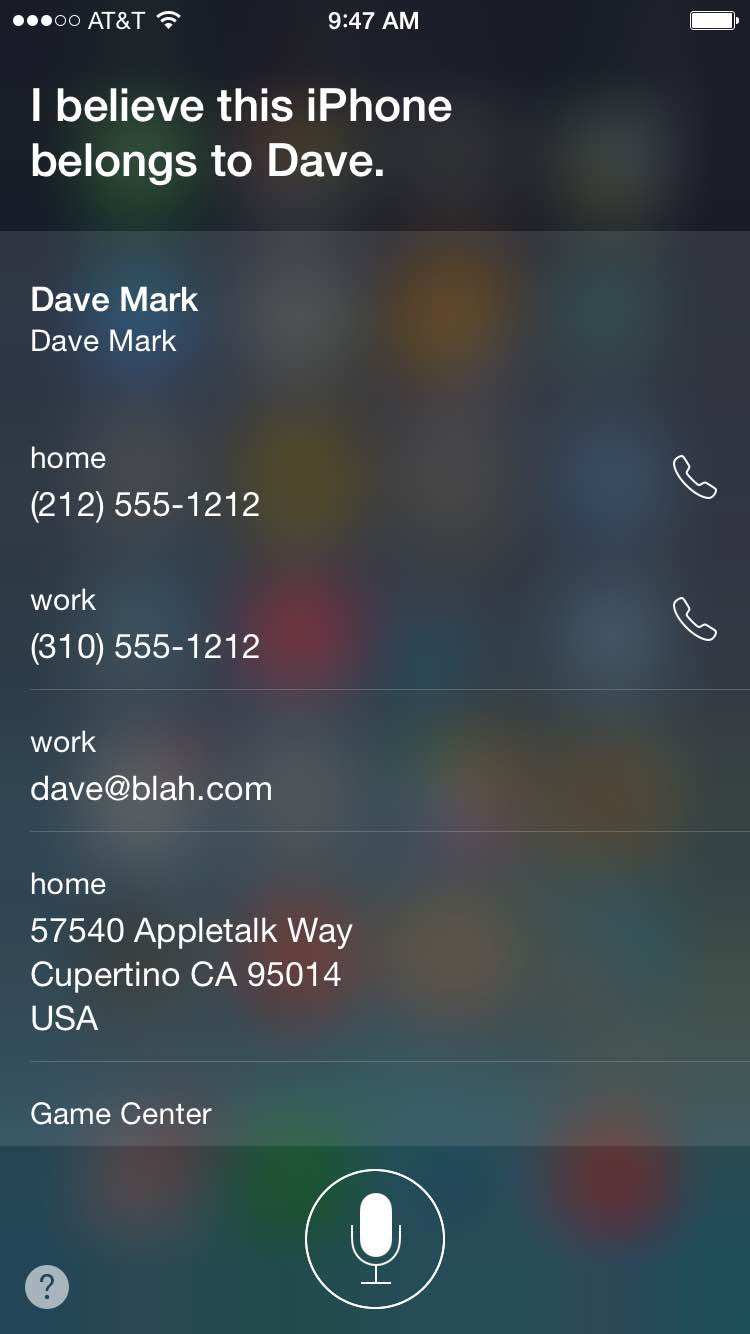Open the 57540 Appletalk Way home address

click(375, 947)
